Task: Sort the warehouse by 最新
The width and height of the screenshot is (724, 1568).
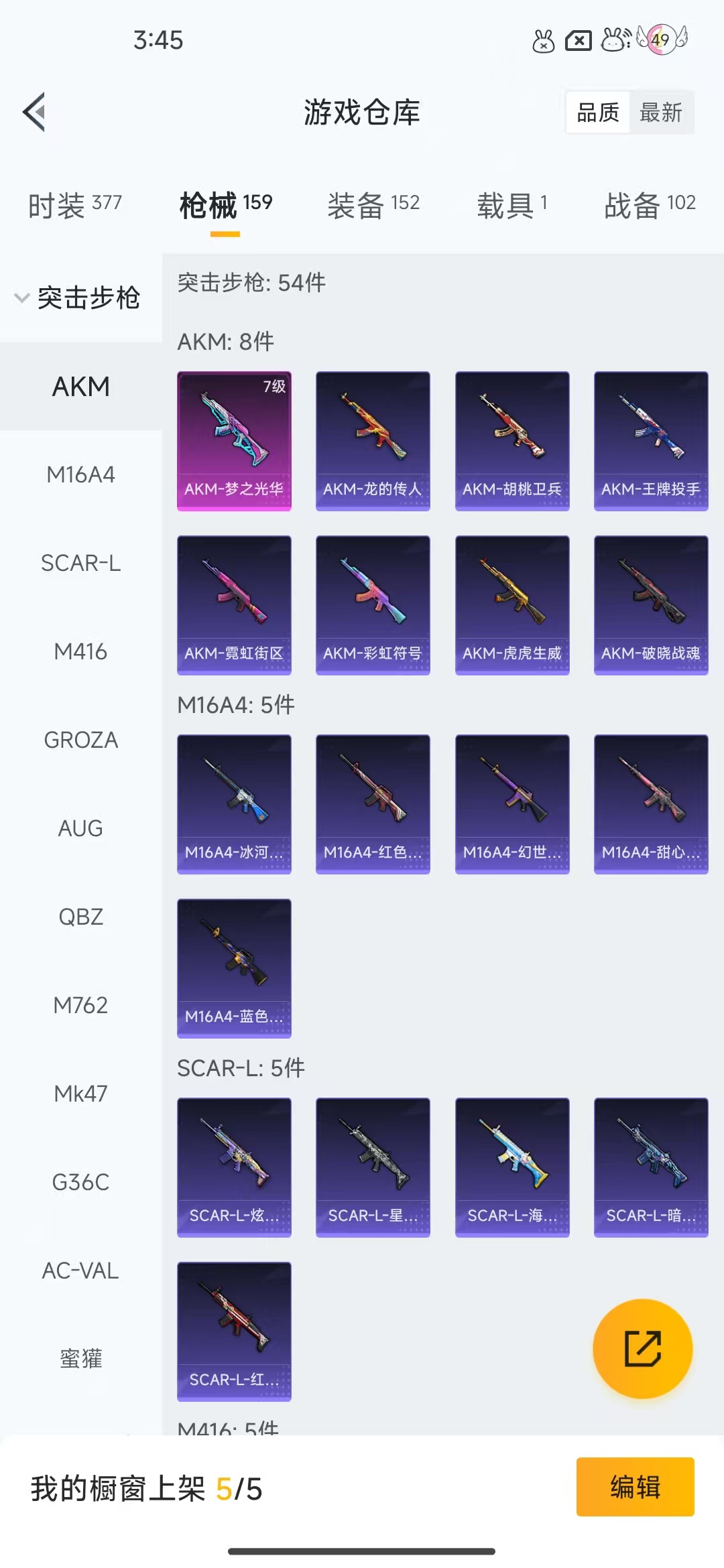Action: [x=660, y=113]
